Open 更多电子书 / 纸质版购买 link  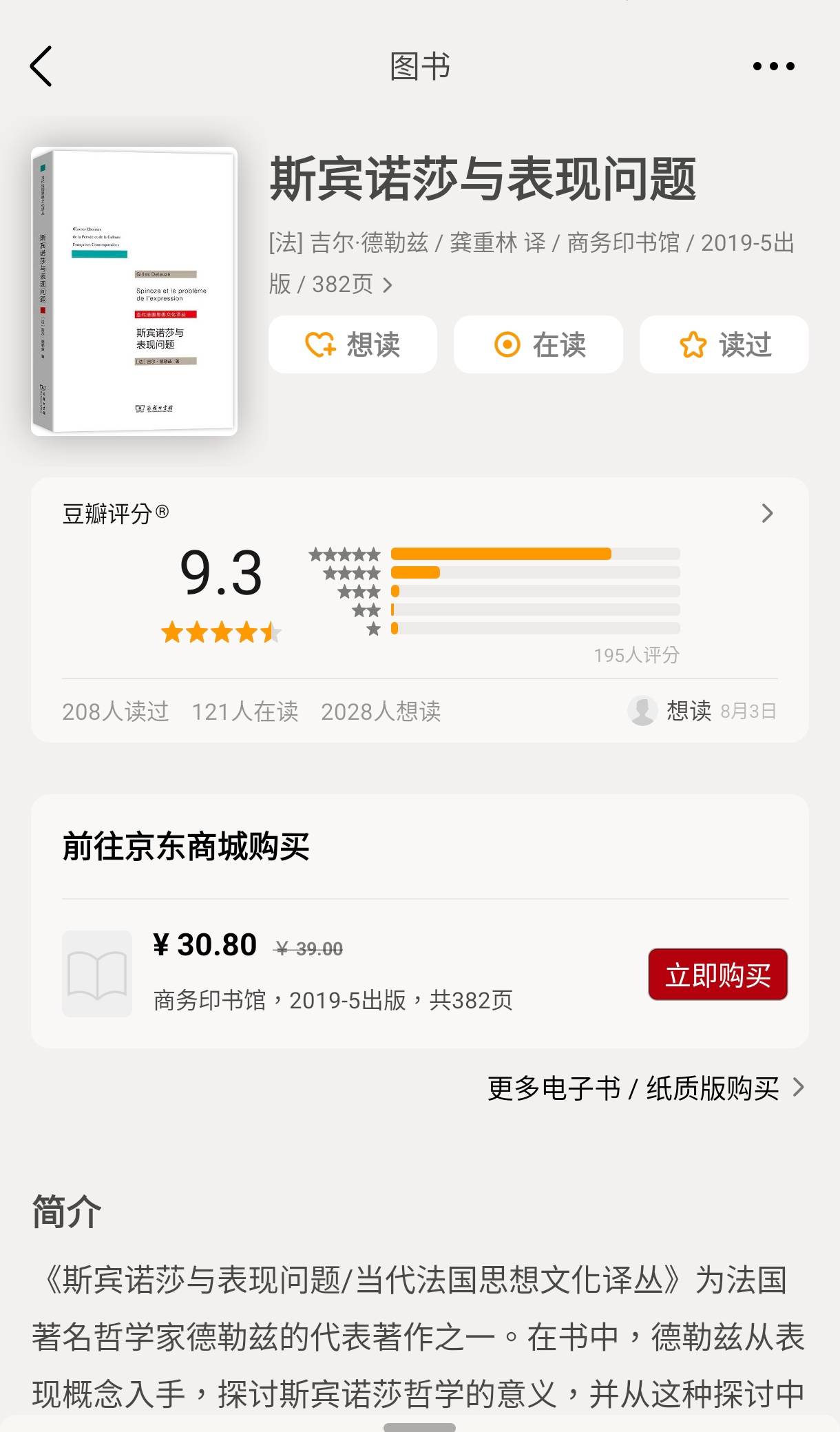[x=645, y=1088]
